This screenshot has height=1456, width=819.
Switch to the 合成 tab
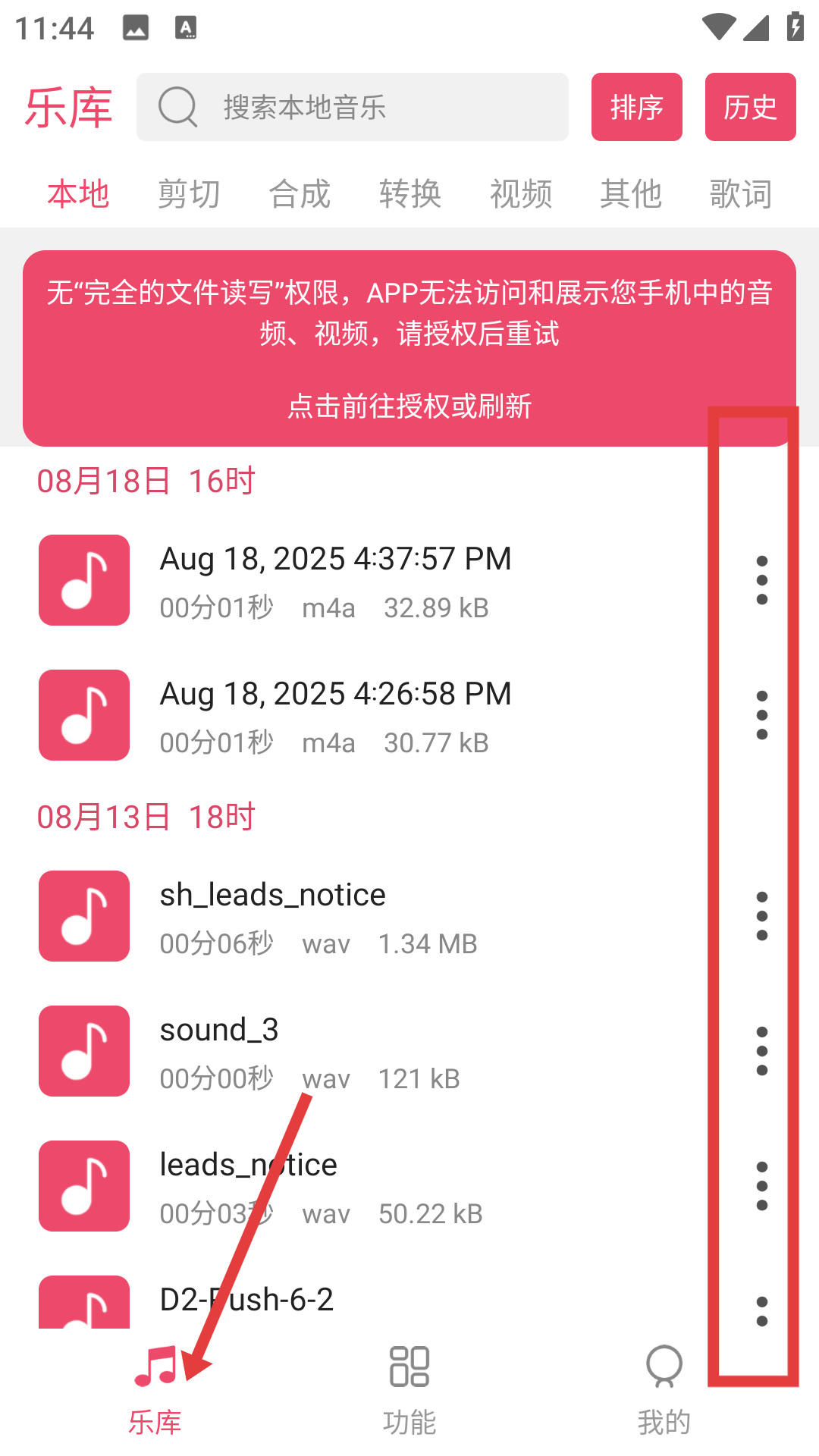point(300,194)
